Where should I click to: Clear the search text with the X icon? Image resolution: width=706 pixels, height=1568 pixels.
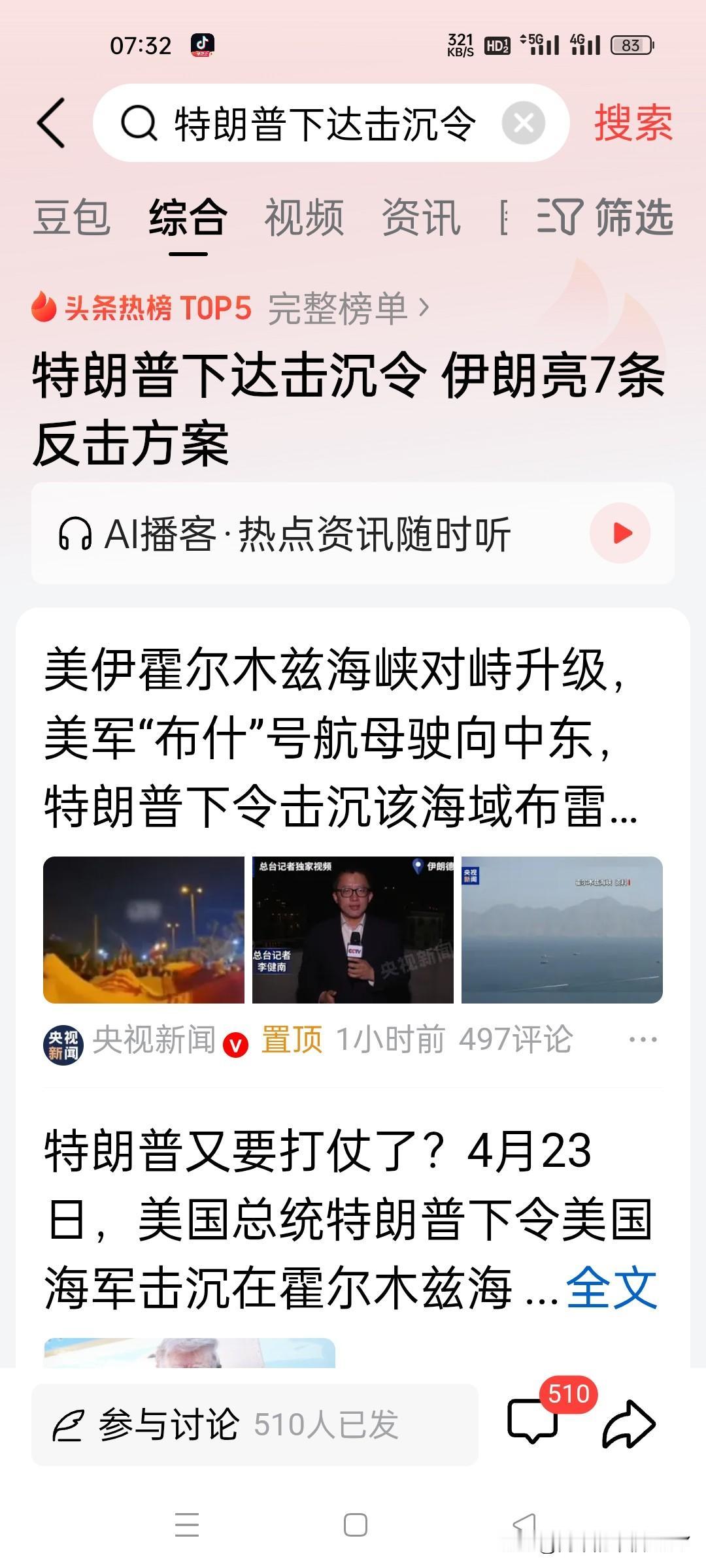[523, 124]
